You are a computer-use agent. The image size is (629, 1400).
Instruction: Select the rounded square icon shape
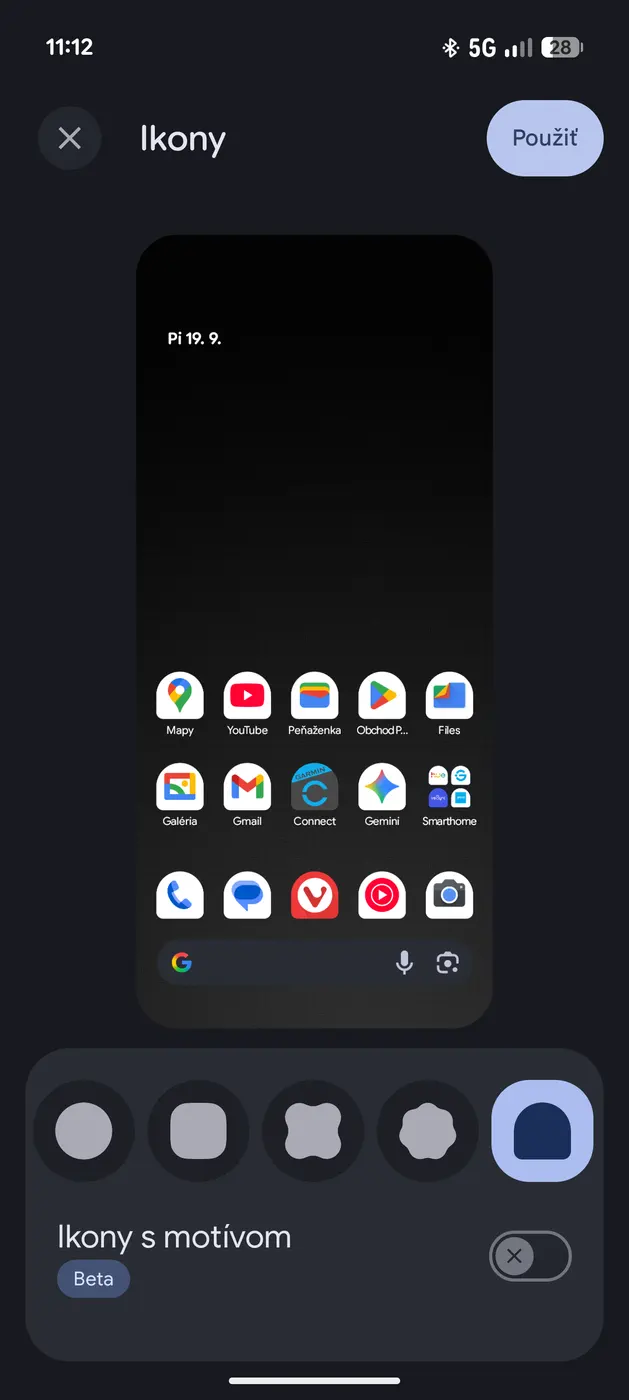pos(198,1131)
